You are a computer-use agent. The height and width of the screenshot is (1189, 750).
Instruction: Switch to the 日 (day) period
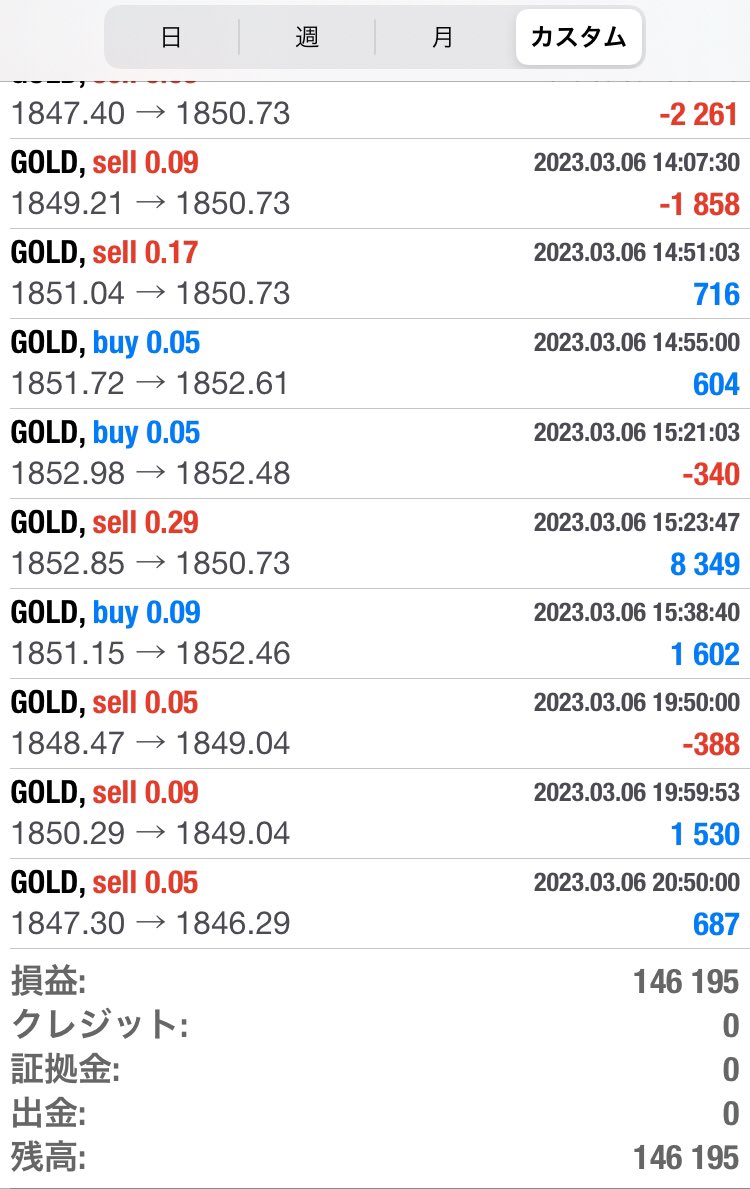click(171, 38)
